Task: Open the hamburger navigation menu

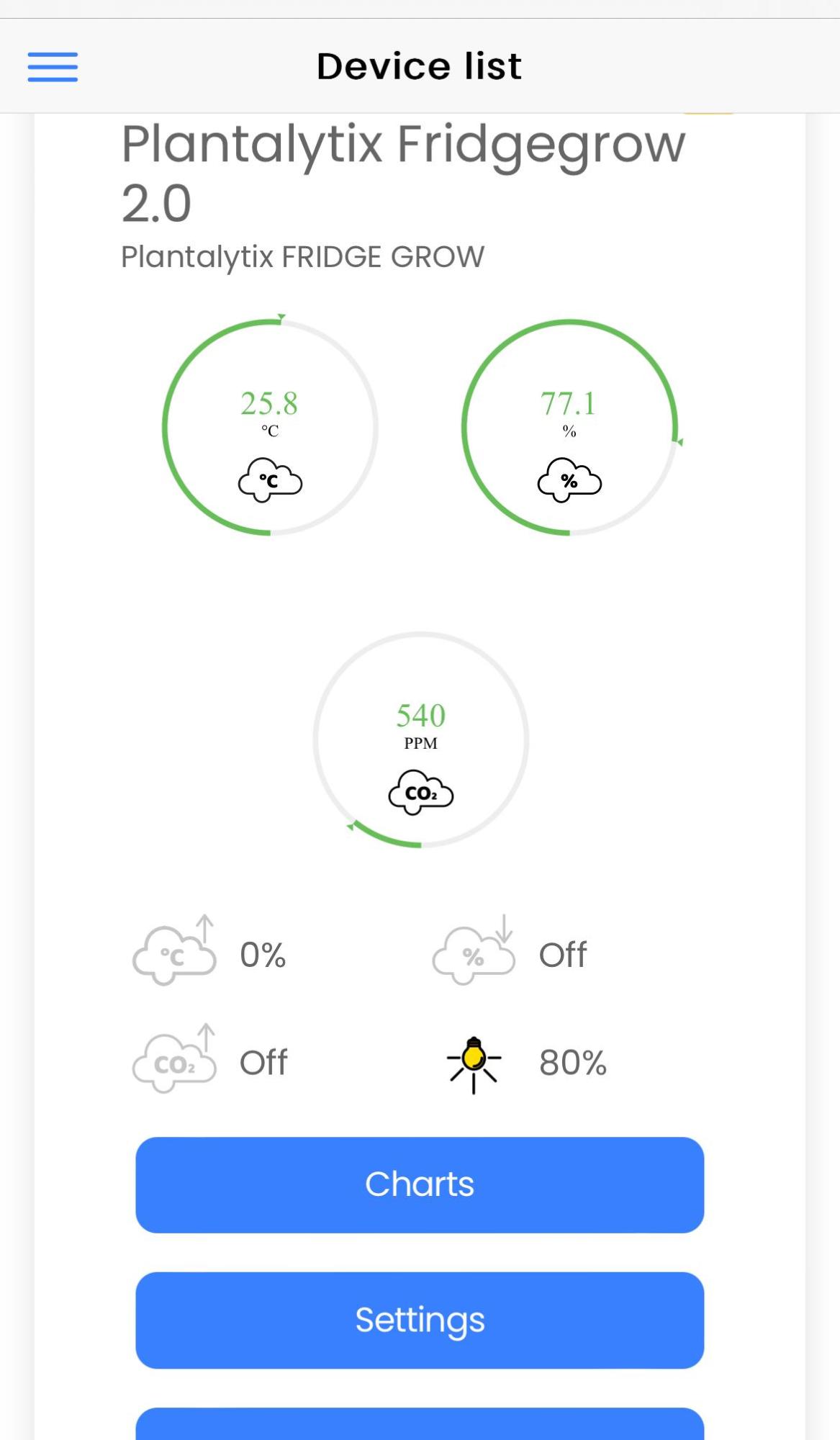Action: [x=53, y=67]
